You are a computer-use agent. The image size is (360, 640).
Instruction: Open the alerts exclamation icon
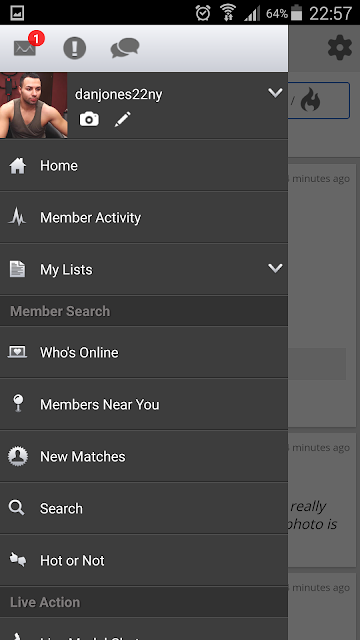click(75, 48)
